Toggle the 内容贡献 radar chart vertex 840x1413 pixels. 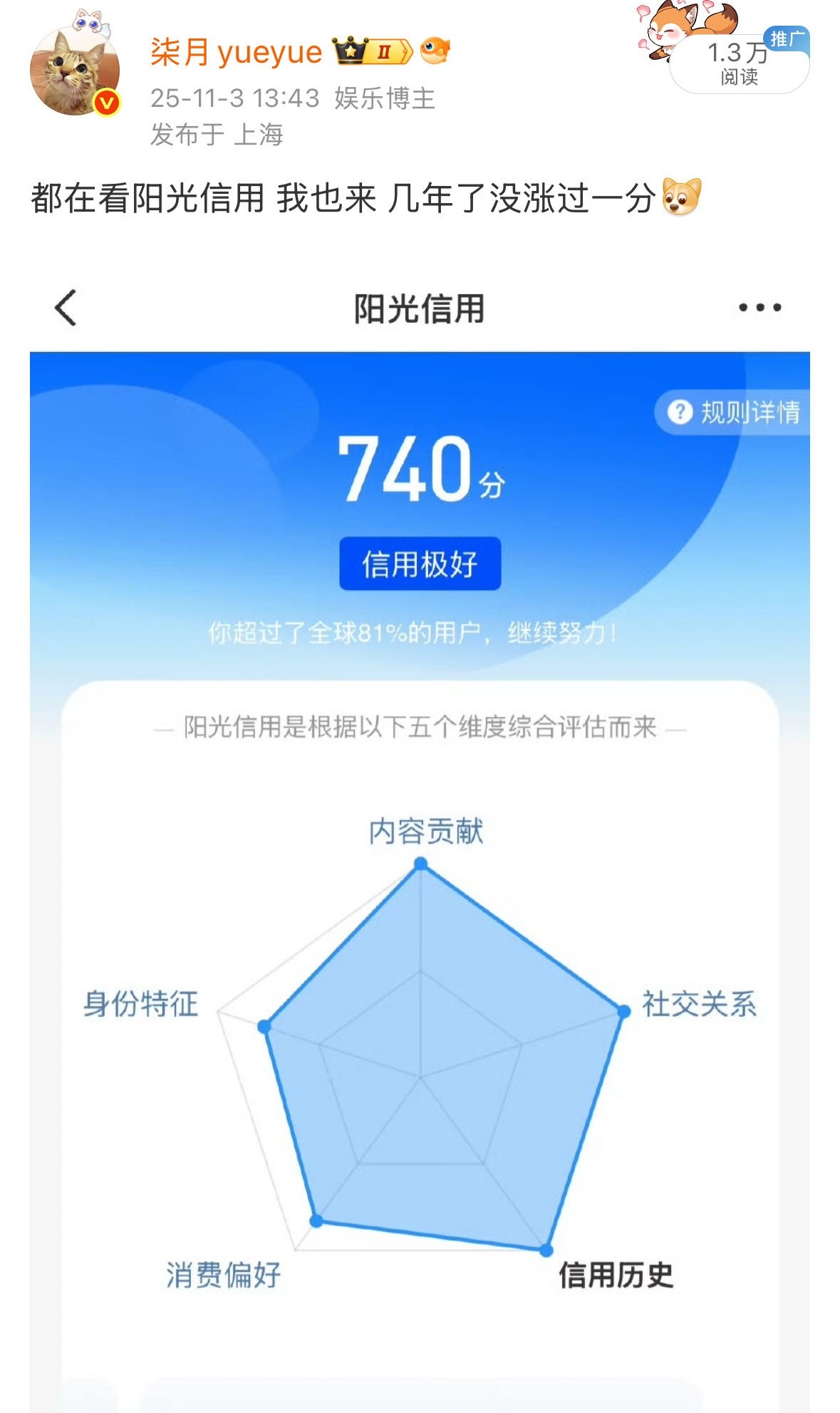pyautogui.click(x=422, y=864)
